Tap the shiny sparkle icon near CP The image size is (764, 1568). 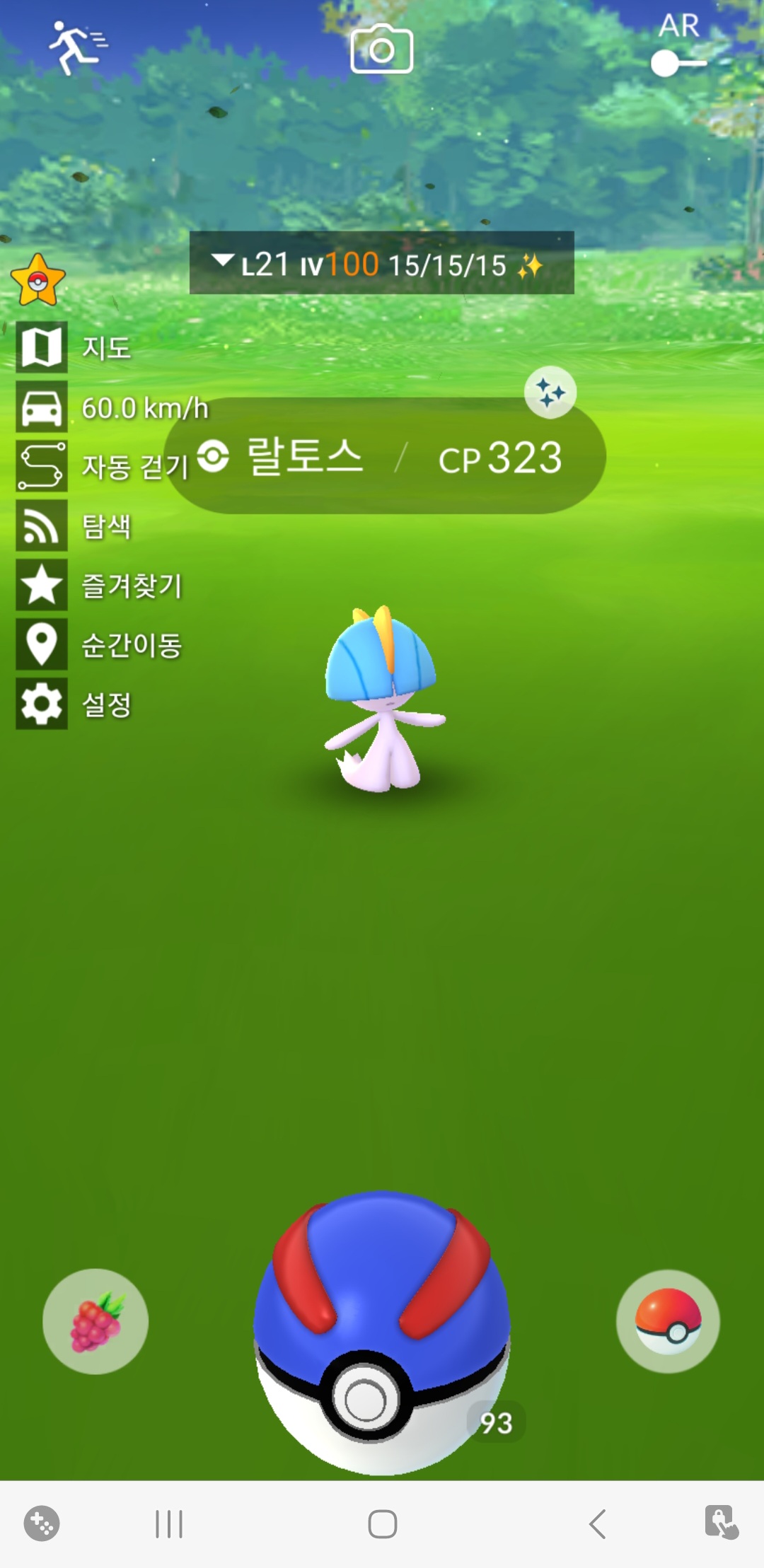pyautogui.click(x=550, y=393)
